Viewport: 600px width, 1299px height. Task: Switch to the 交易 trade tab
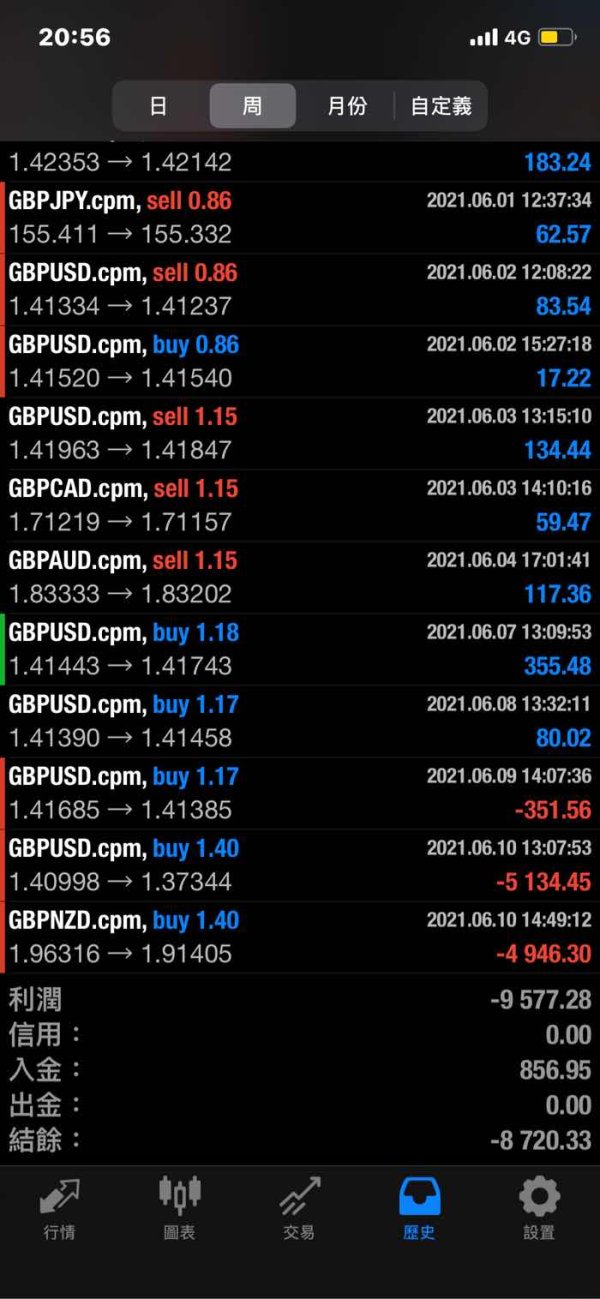click(x=300, y=1207)
